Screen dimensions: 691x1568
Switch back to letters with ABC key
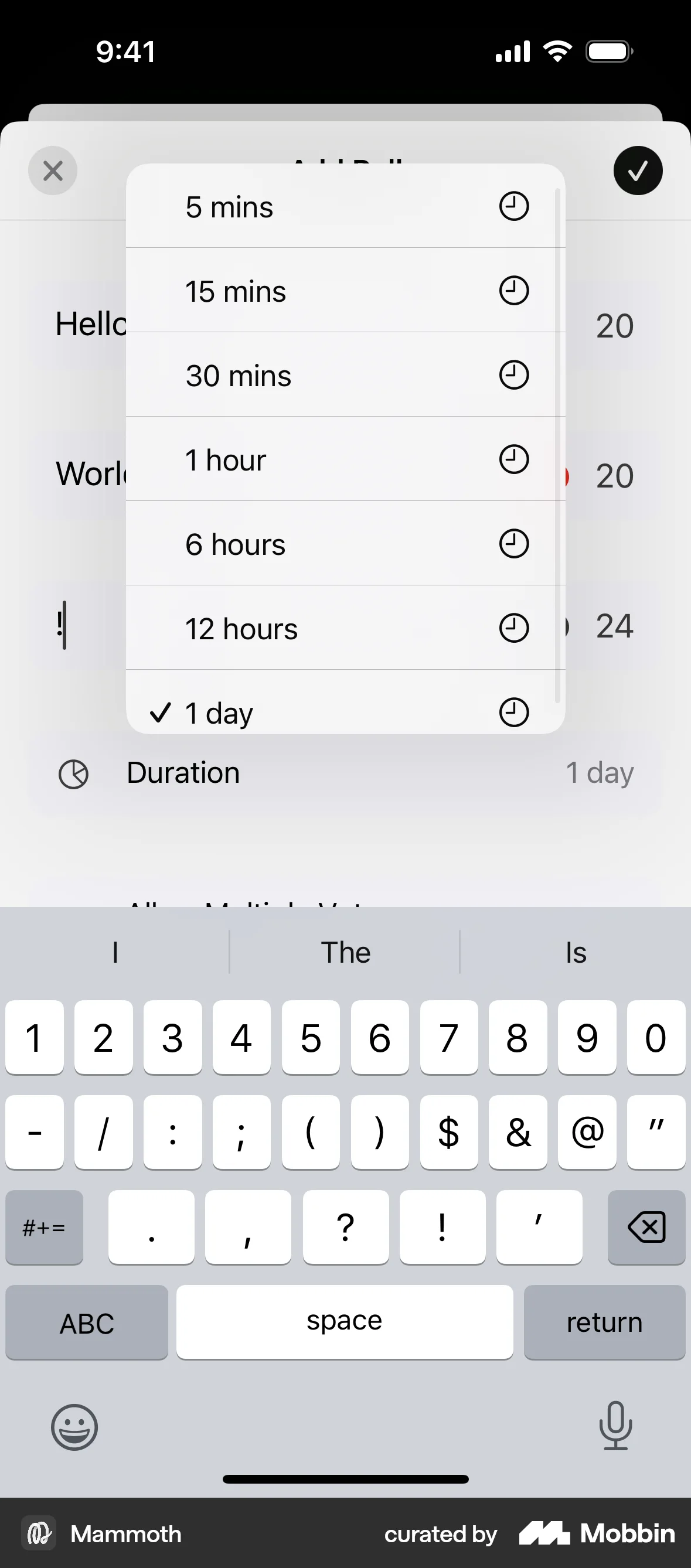point(86,1322)
